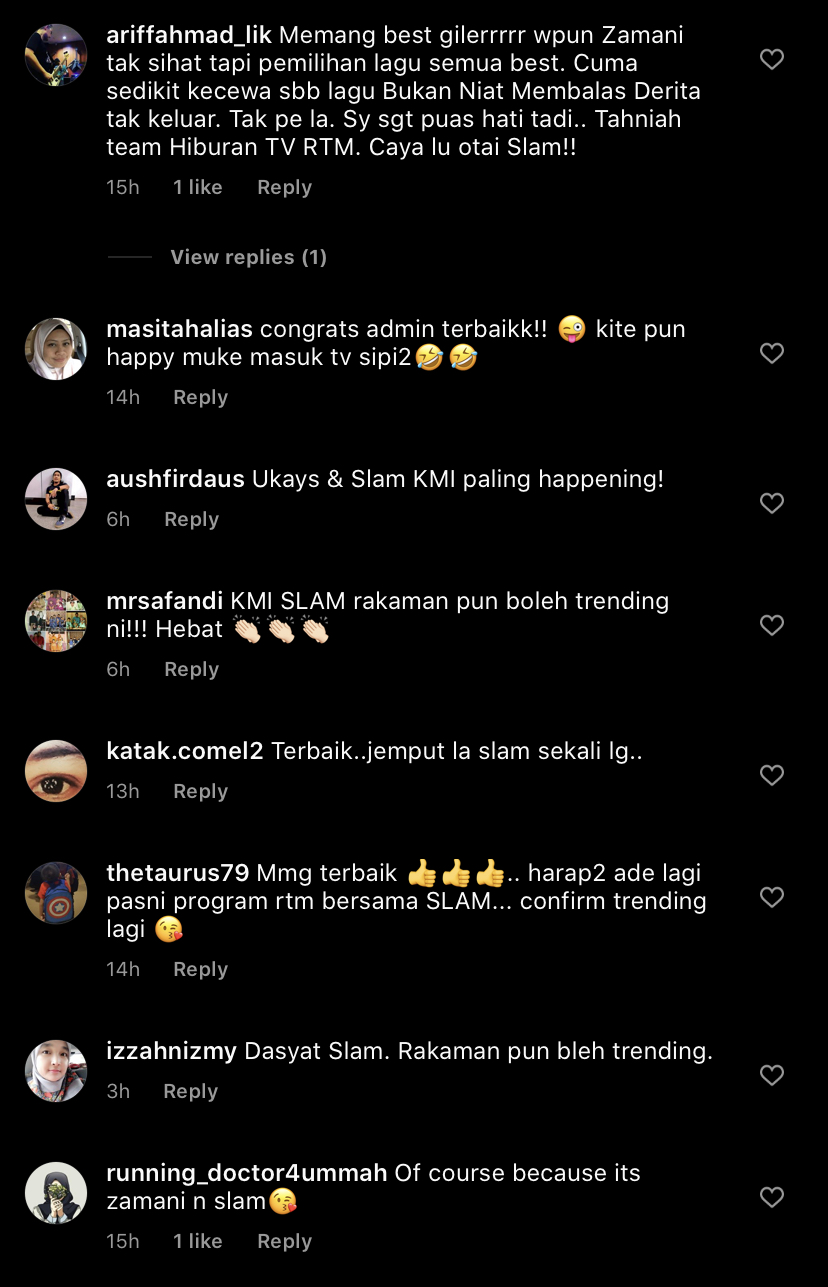Like masitahalias's comment with the heart
The height and width of the screenshot is (1287, 828).
pos(771,353)
